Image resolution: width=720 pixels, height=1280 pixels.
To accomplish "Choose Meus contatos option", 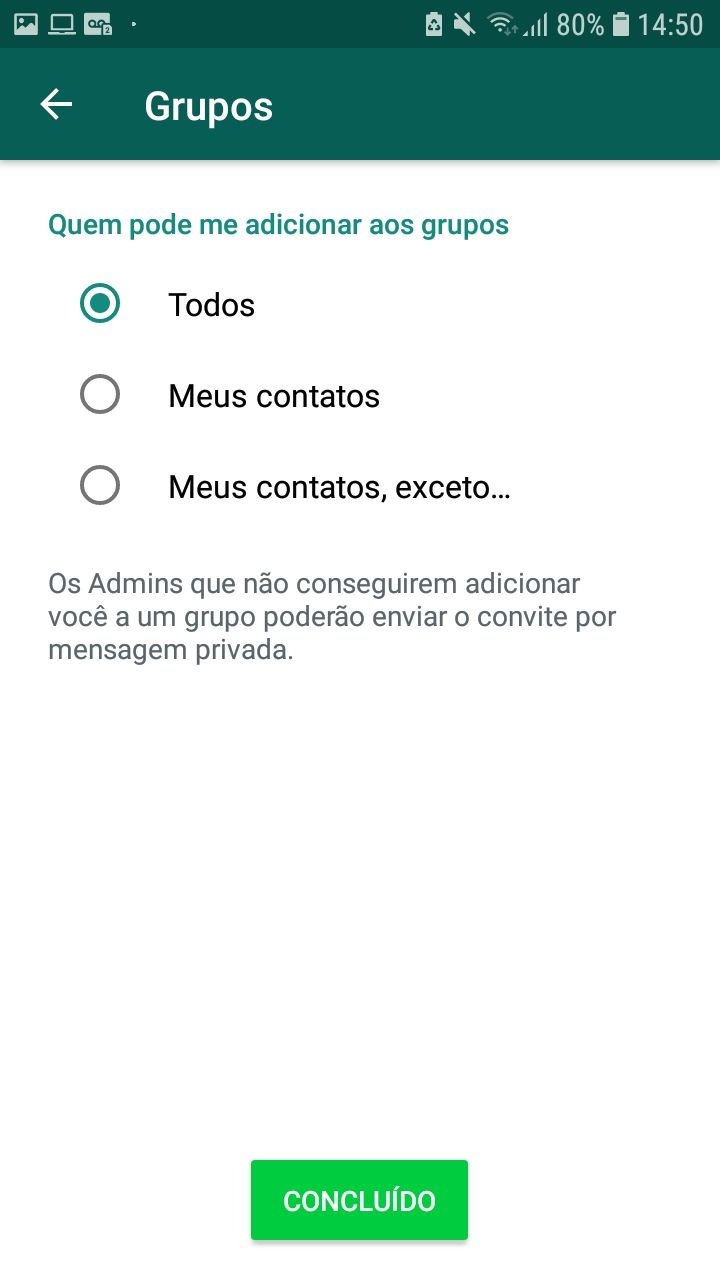I will [x=100, y=395].
